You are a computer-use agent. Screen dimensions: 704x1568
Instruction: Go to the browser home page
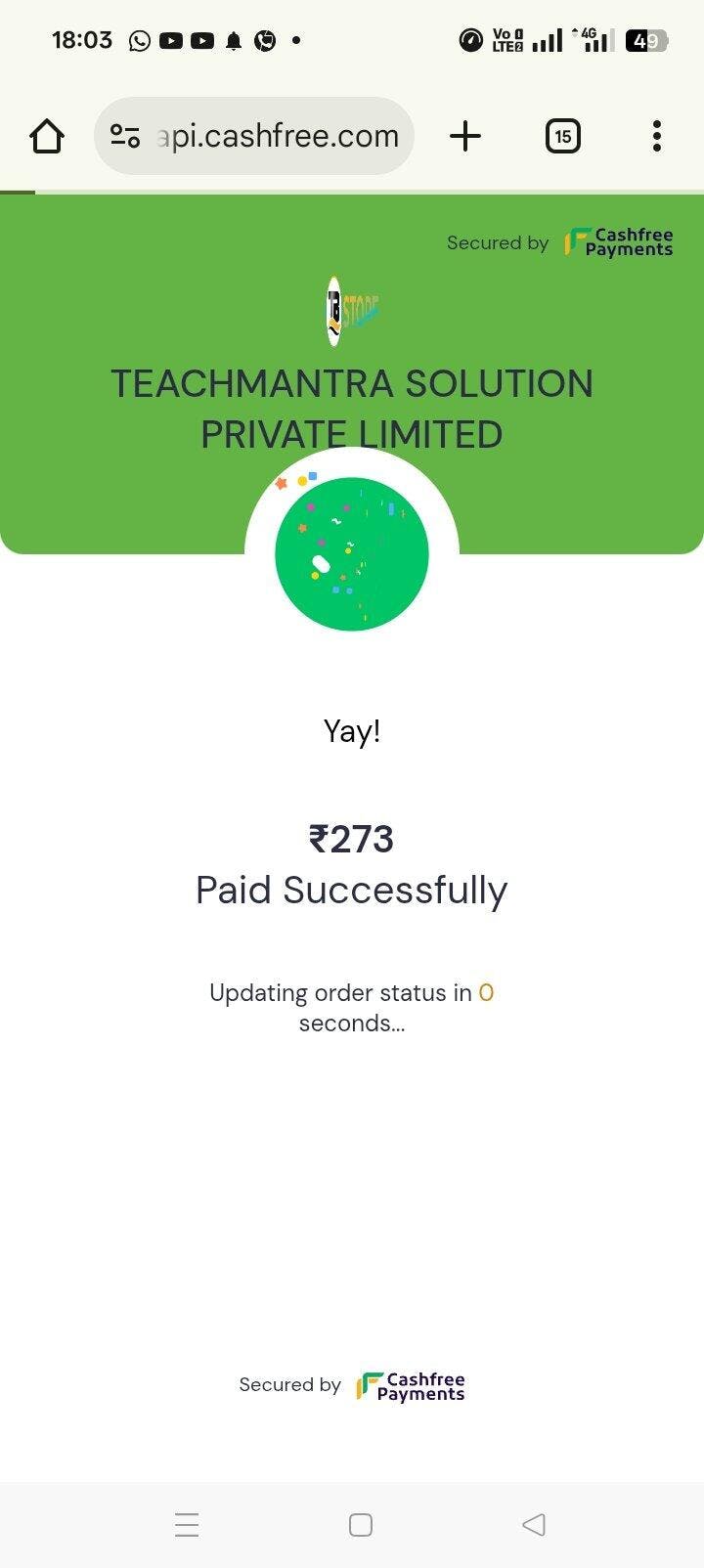coord(47,136)
